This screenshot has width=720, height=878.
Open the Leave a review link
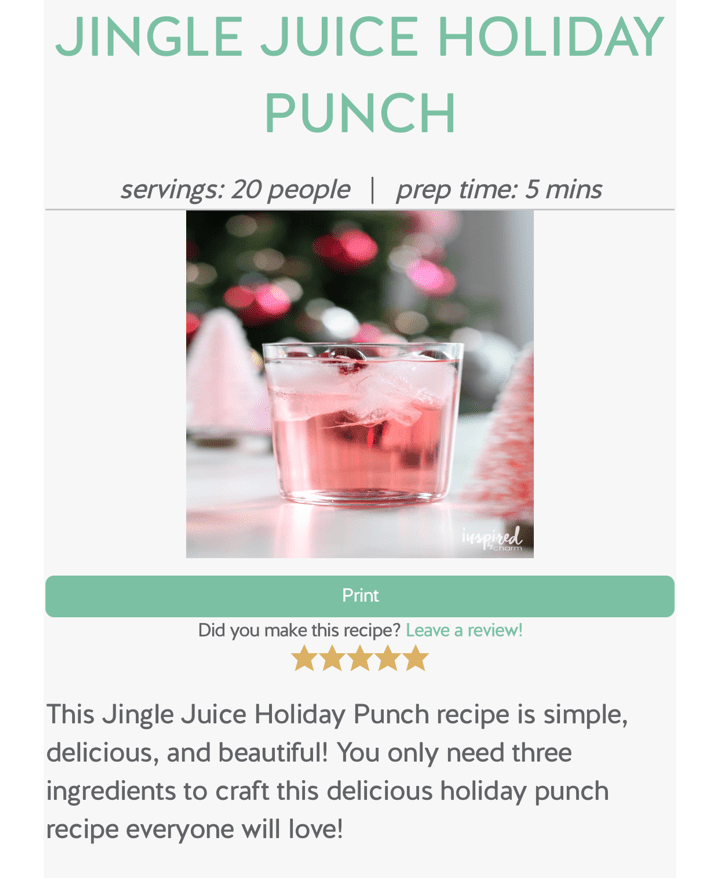[x=464, y=630]
